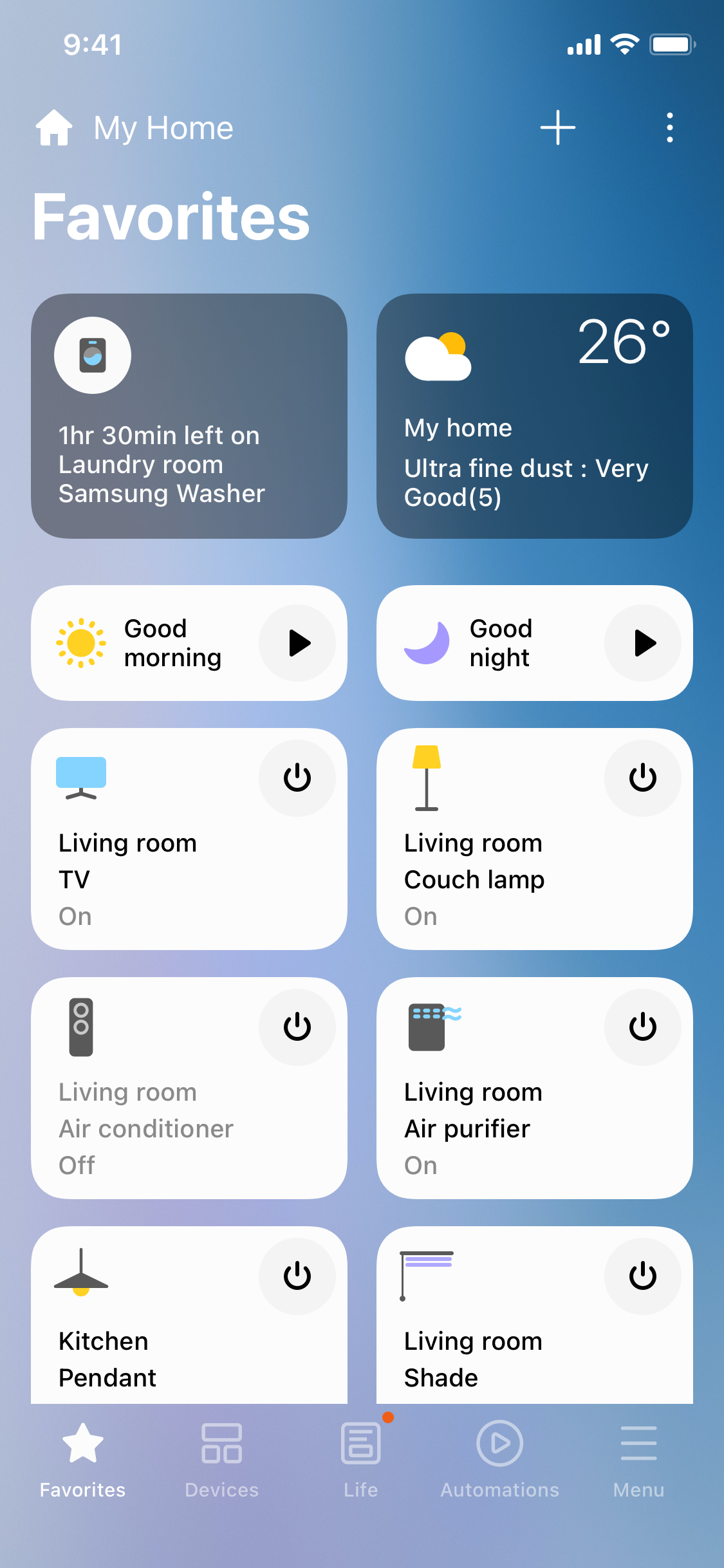
Task: Toggle Kitchen Pendant power button
Action: coord(297,1276)
